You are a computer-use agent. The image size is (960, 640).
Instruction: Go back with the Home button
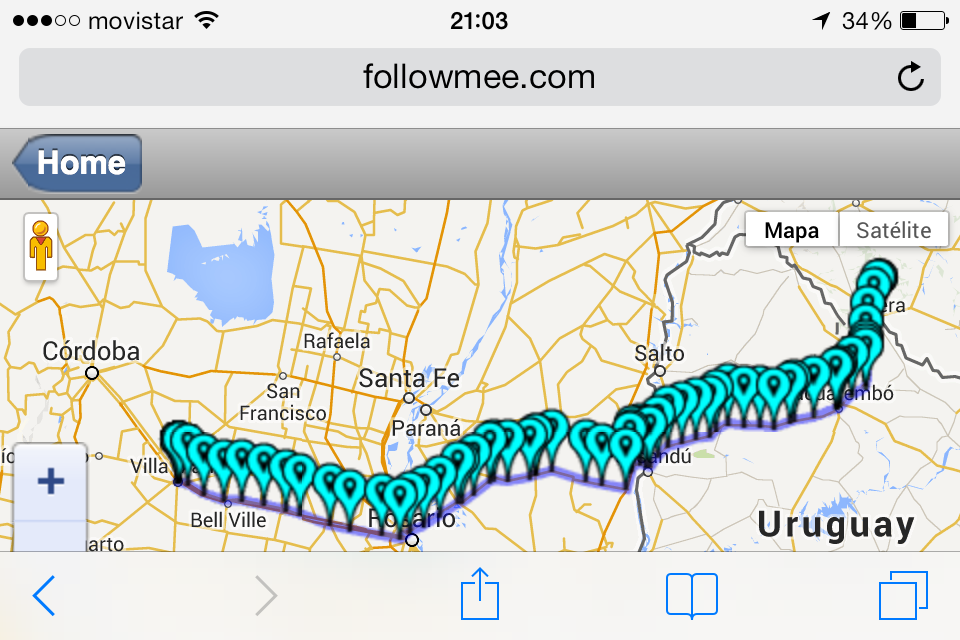click(x=80, y=163)
